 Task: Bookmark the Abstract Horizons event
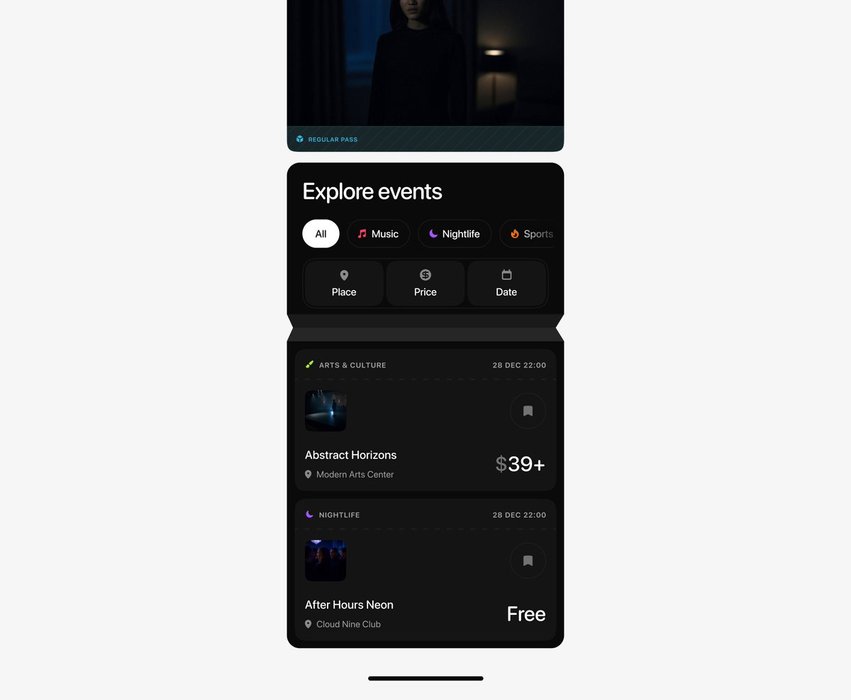coord(527,411)
